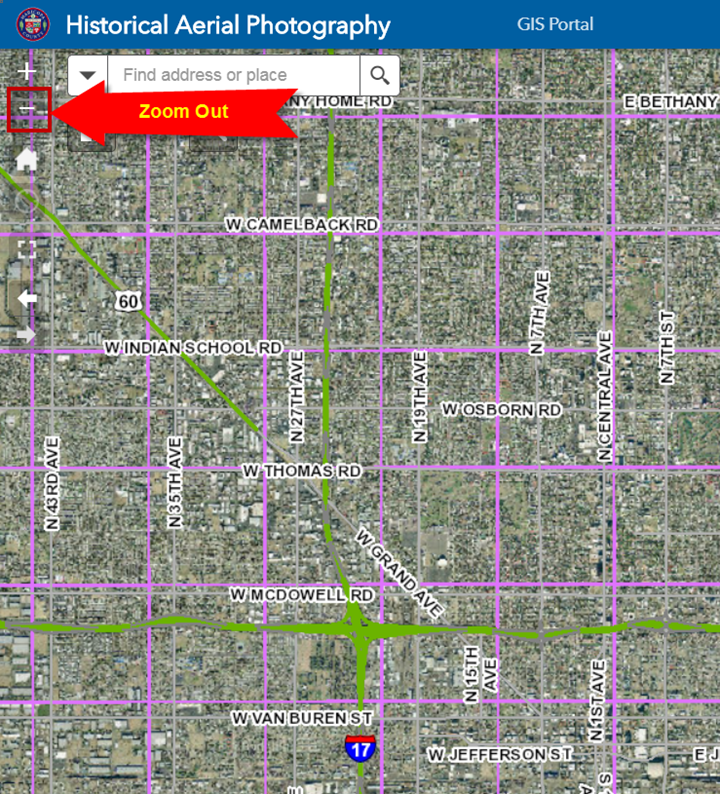720x794 pixels.
Task: Toggle the full-screen extent icon
Action: coord(27,249)
